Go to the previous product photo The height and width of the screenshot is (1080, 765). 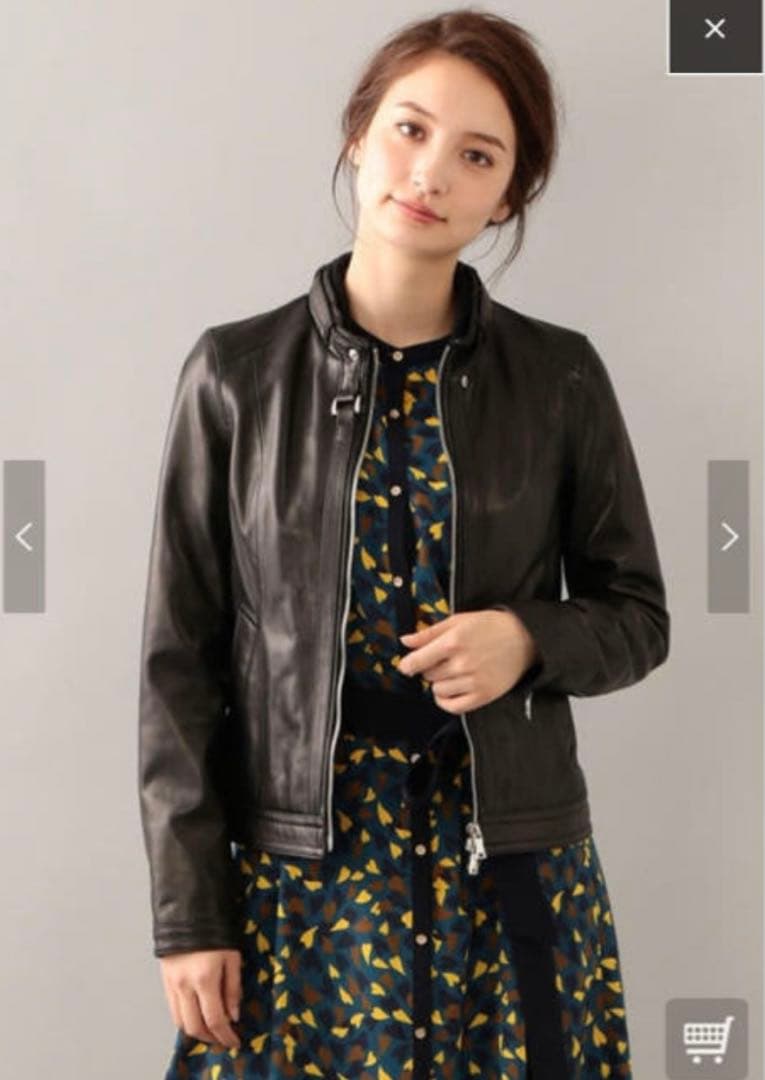click(24, 537)
